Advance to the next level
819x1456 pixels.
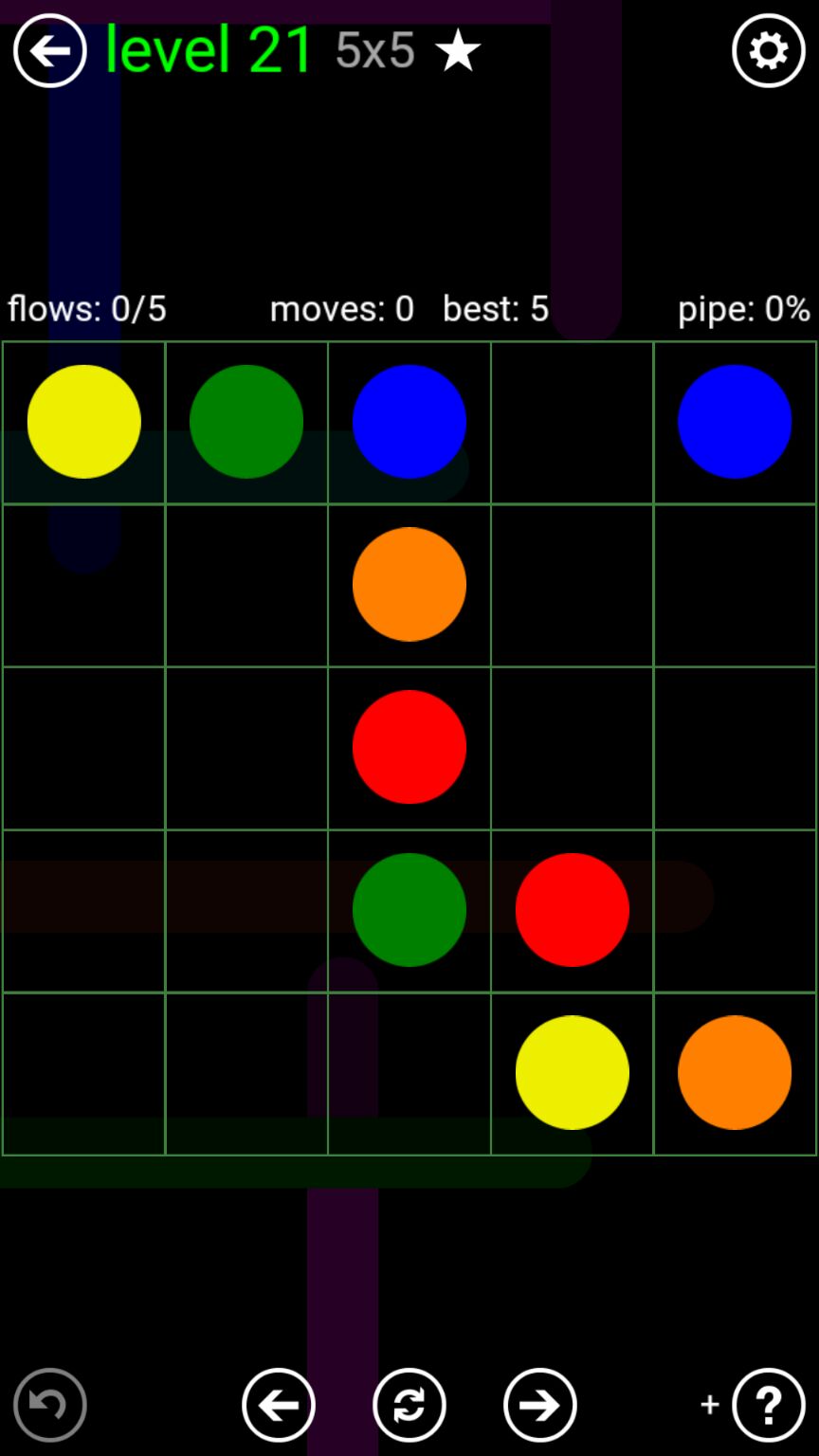click(x=539, y=1405)
